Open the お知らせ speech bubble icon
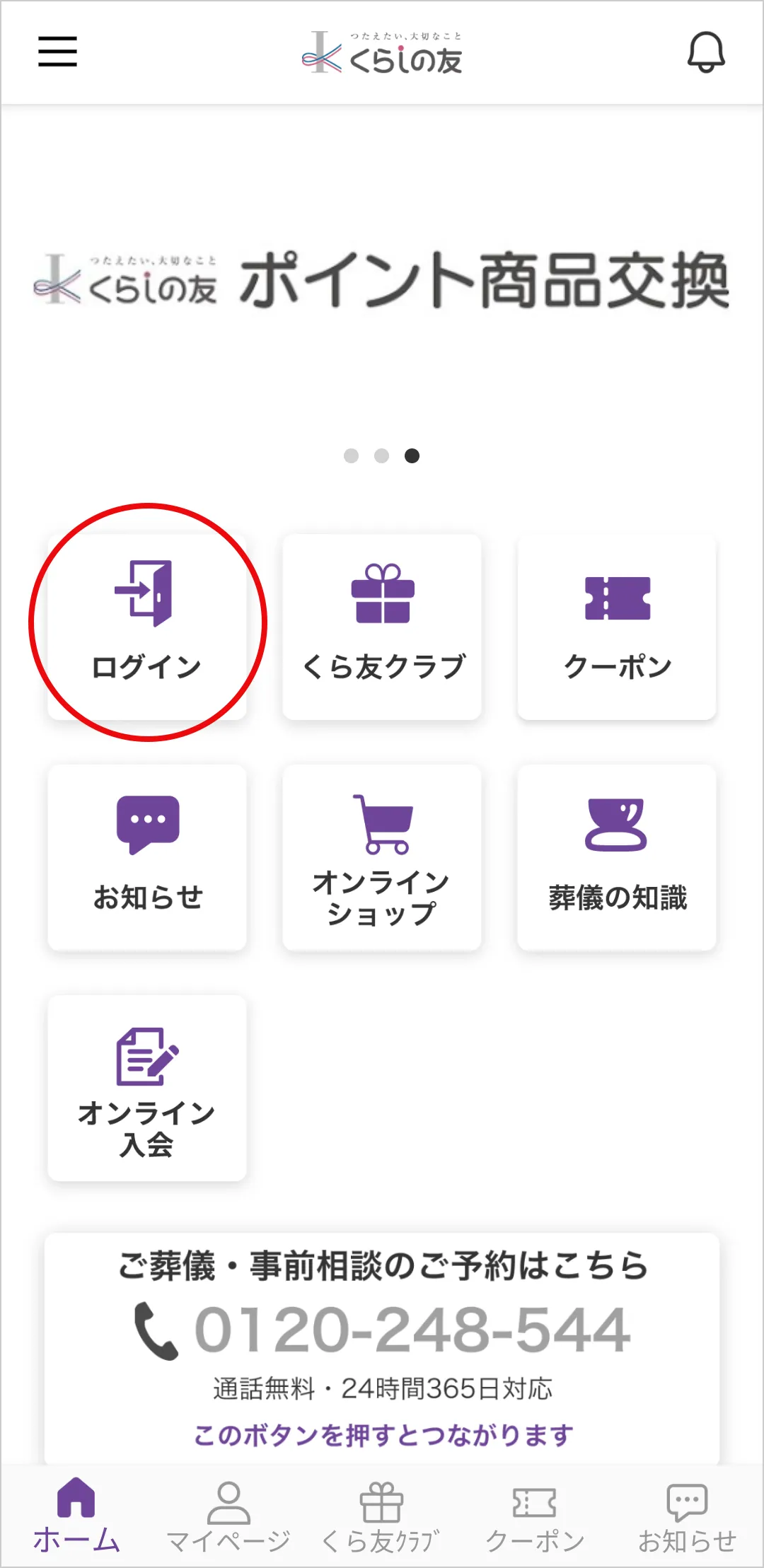 click(145, 824)
